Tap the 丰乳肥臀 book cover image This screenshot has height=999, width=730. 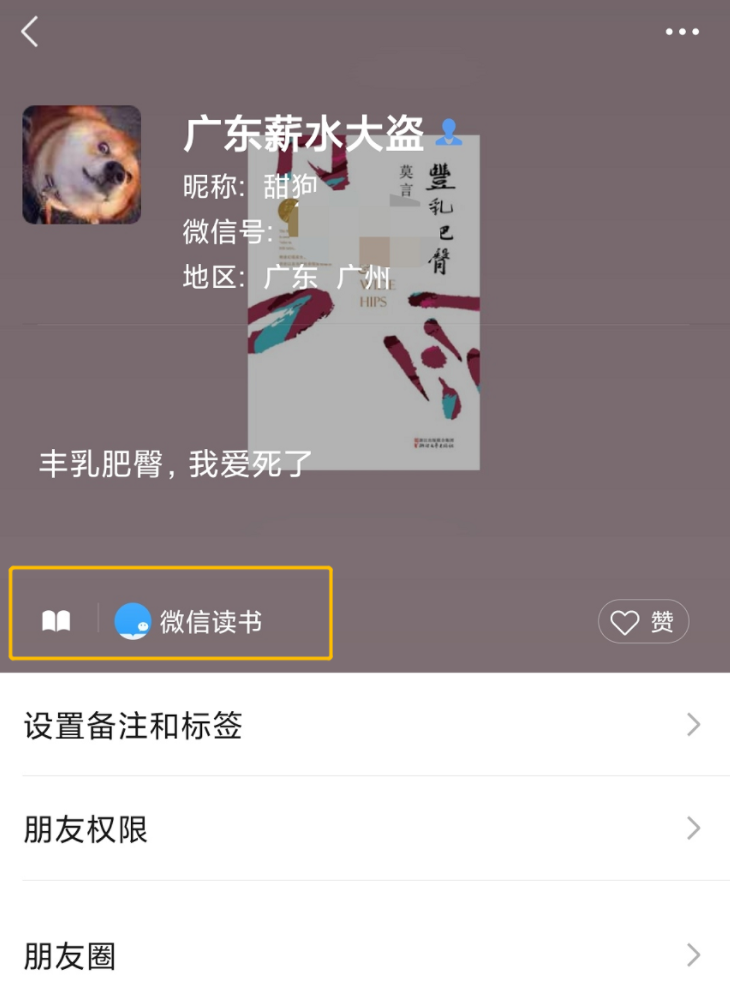pyautogui.click(x=362, y=300)
